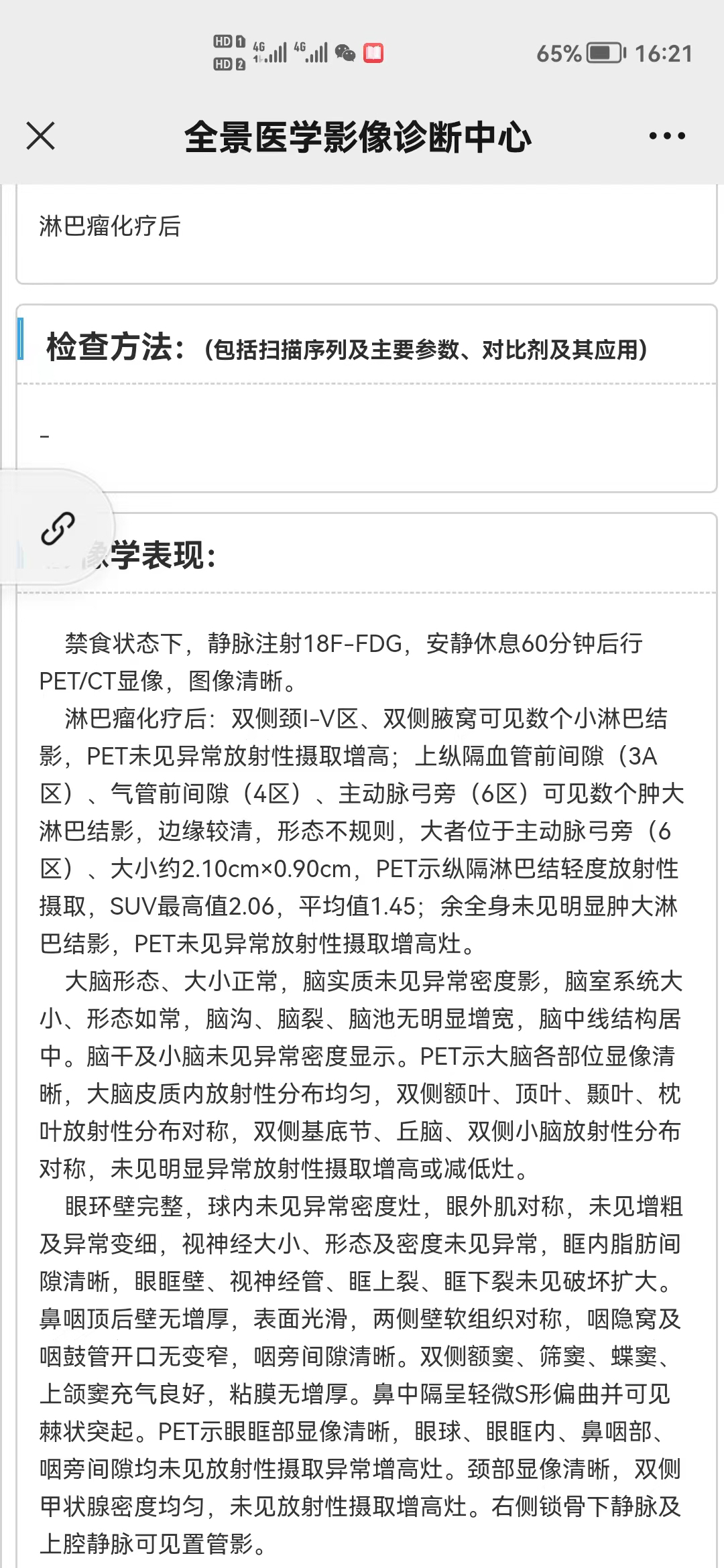The image size is (724, 1568).
Task: Close the 全景医学影像诊断中心 page
Action: click(41, 136)
